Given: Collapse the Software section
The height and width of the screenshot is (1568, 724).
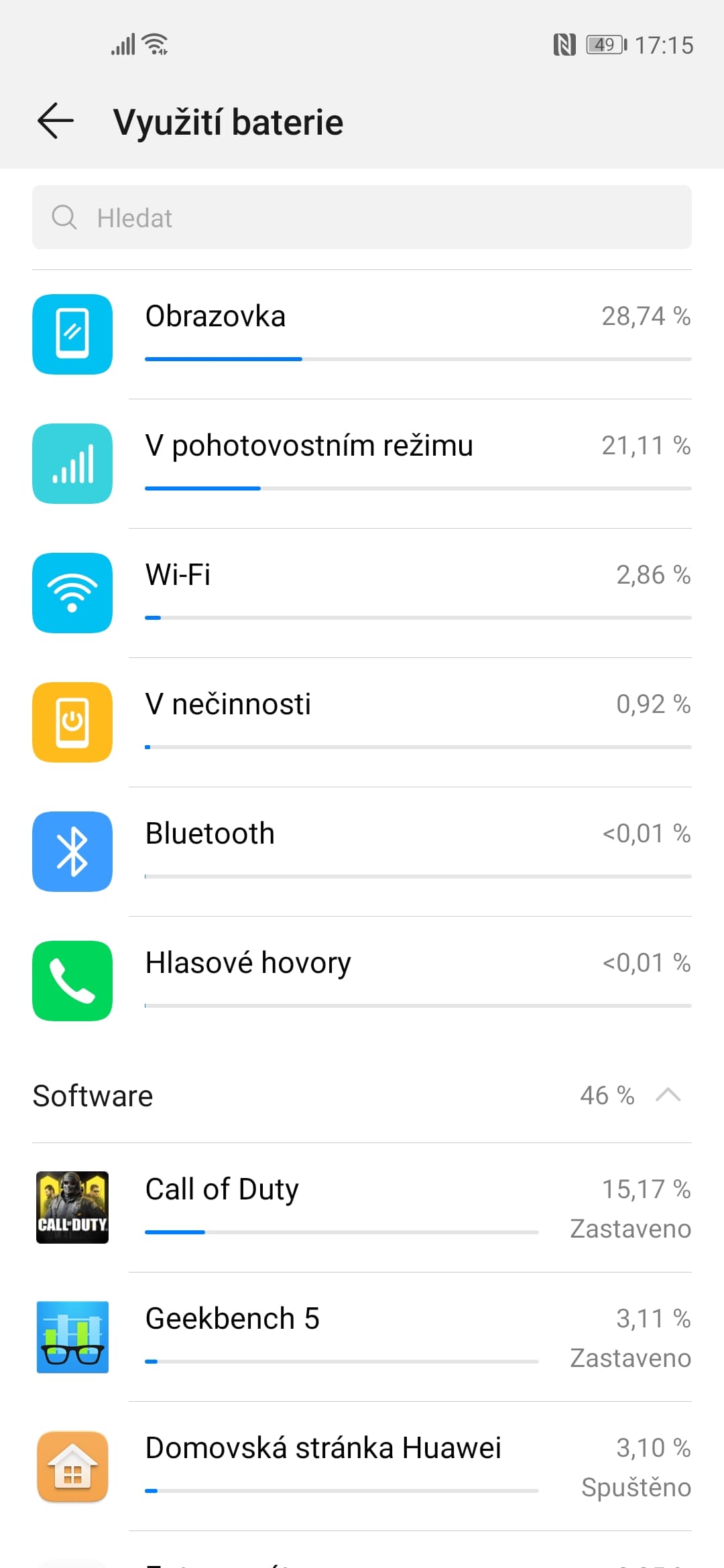Looking at the screenshot, I should coord(668,1096).
